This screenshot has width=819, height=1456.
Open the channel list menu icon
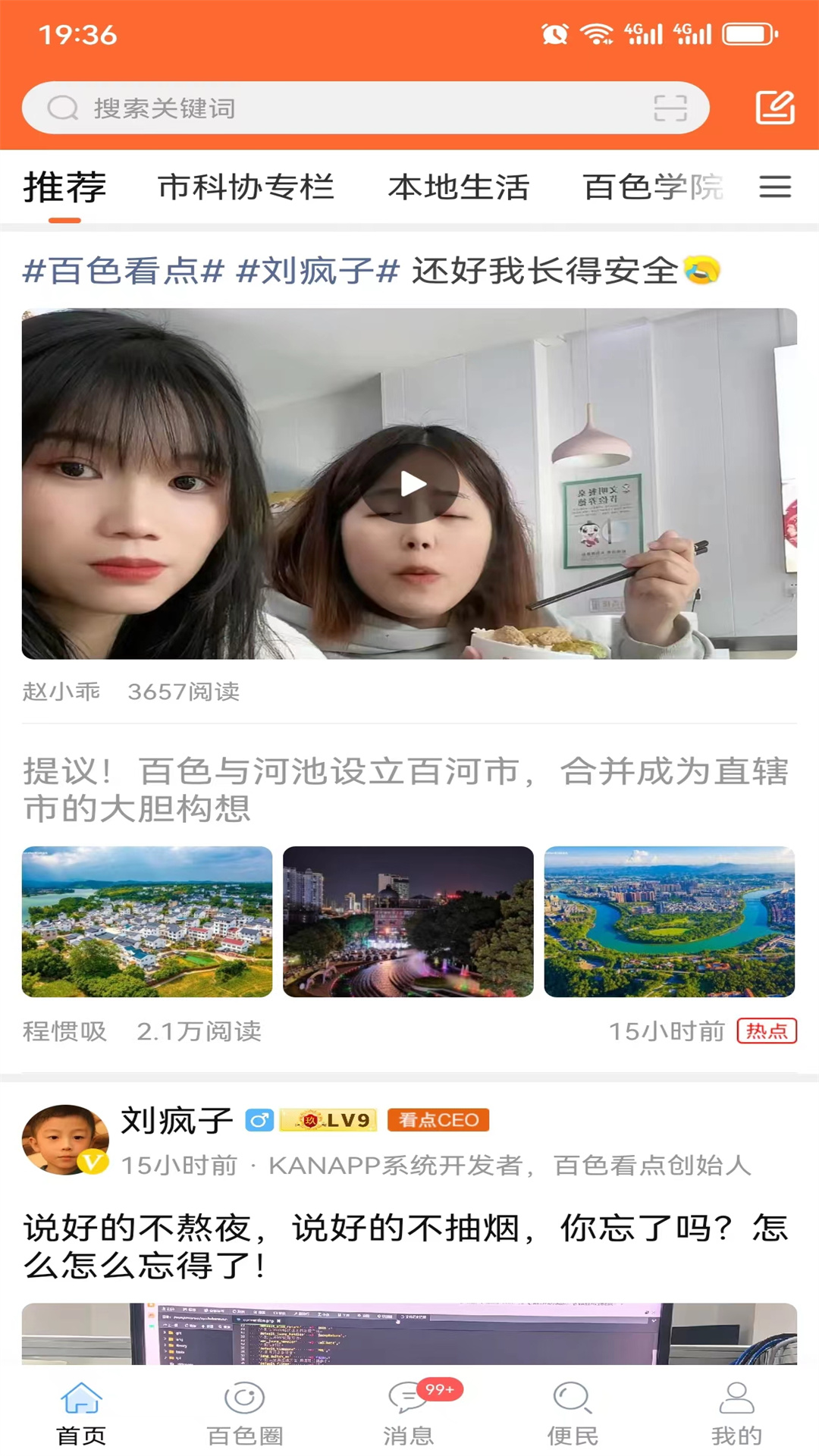coord(775,187)
